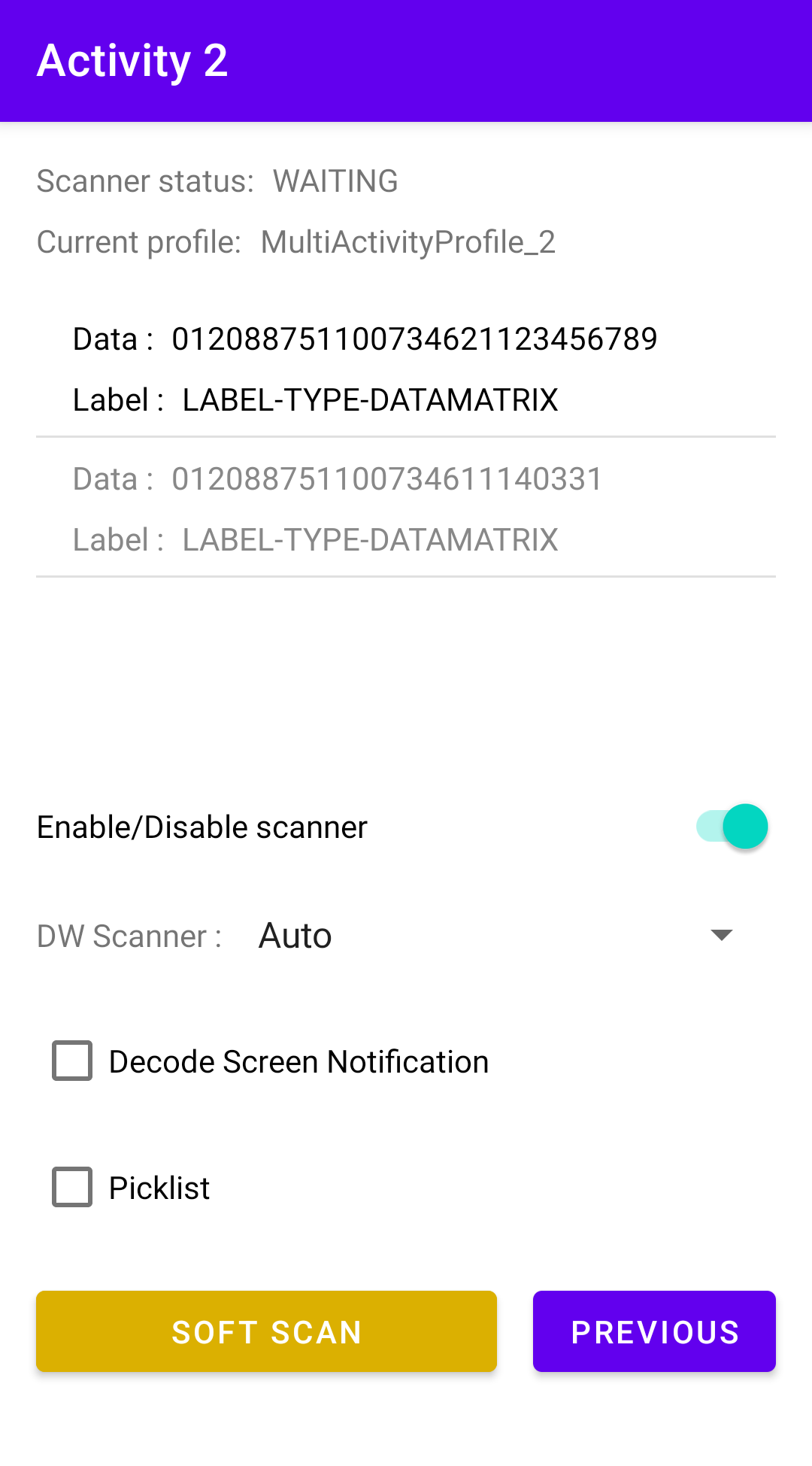
Task: Enable the Picklist checkbox
Action: click(x=73, y=1187)
